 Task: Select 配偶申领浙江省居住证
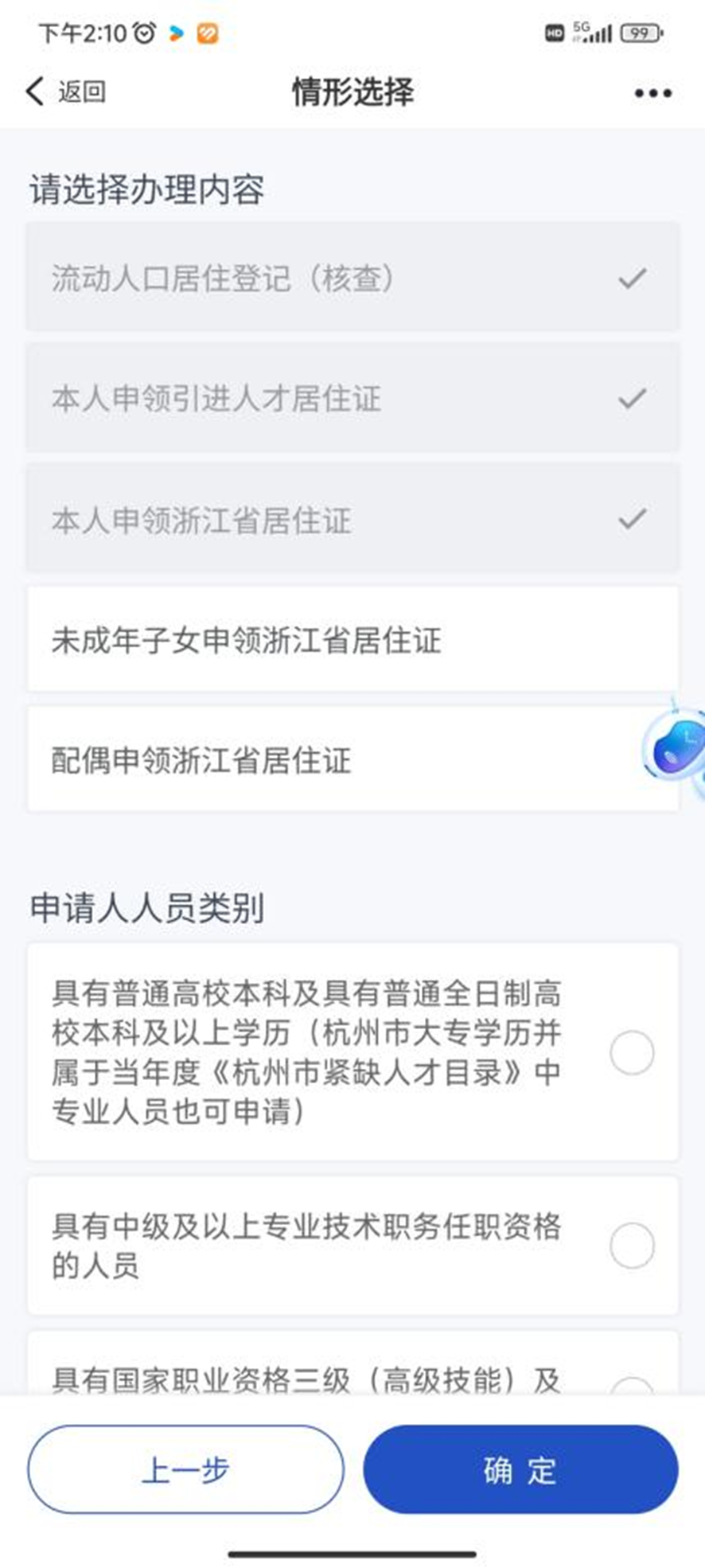pyautogui.click(x=352, y=759)
